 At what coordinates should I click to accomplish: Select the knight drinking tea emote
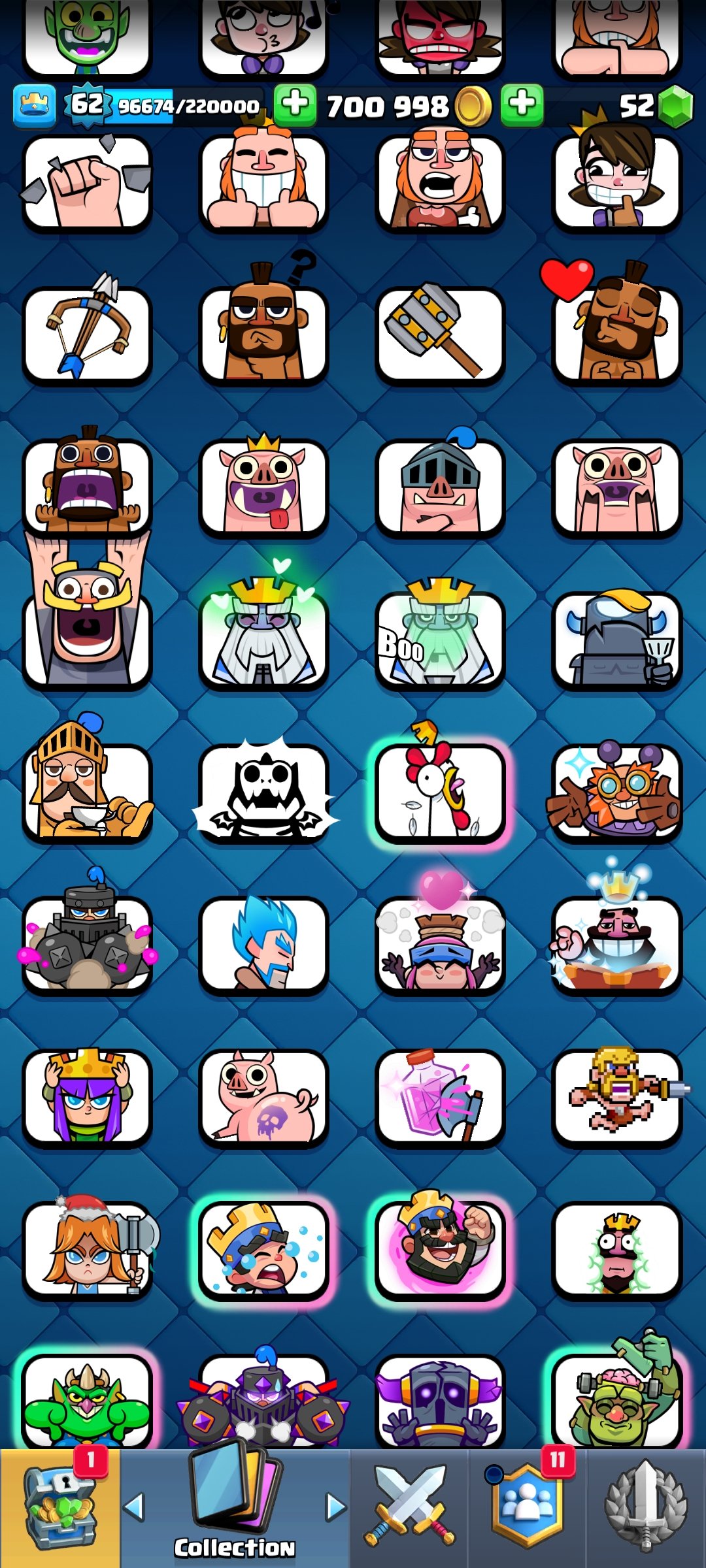[x=88, y=791]
